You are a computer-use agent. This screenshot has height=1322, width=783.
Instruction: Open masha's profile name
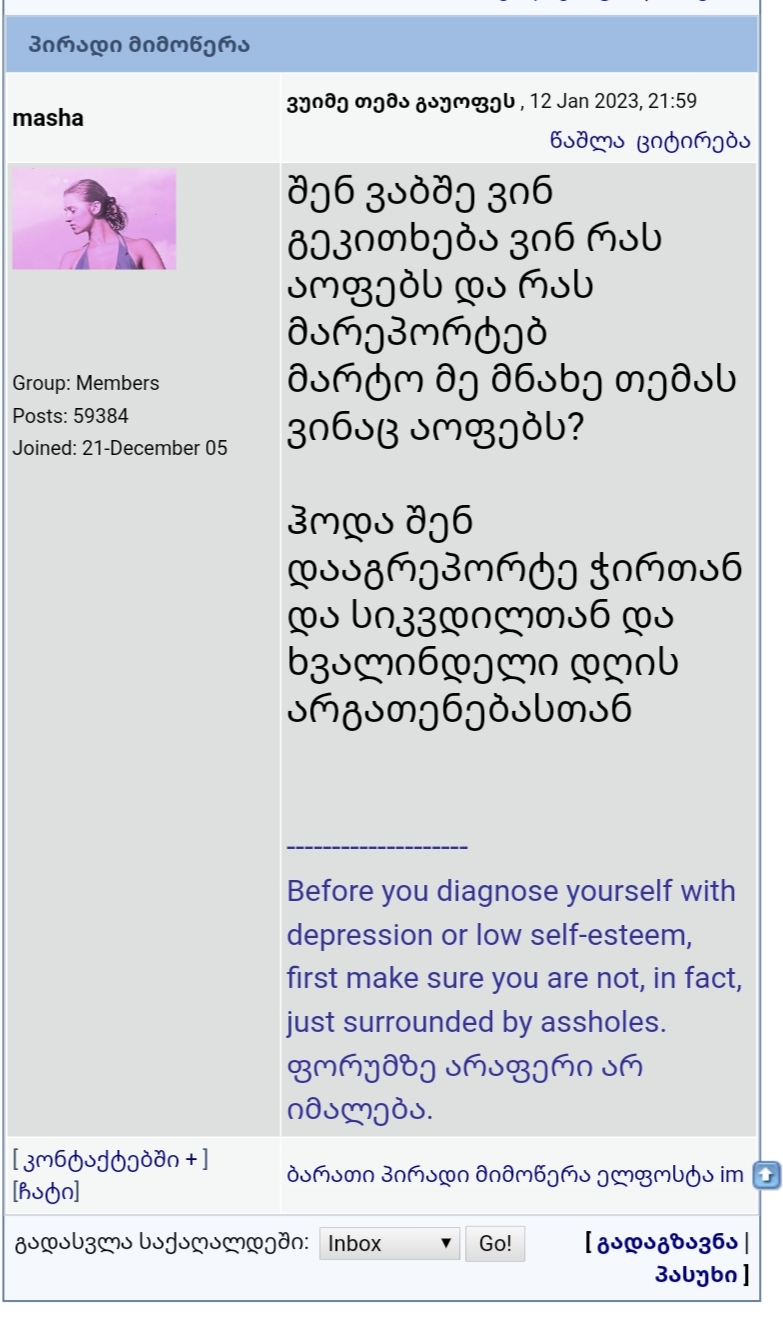[48, 119]
